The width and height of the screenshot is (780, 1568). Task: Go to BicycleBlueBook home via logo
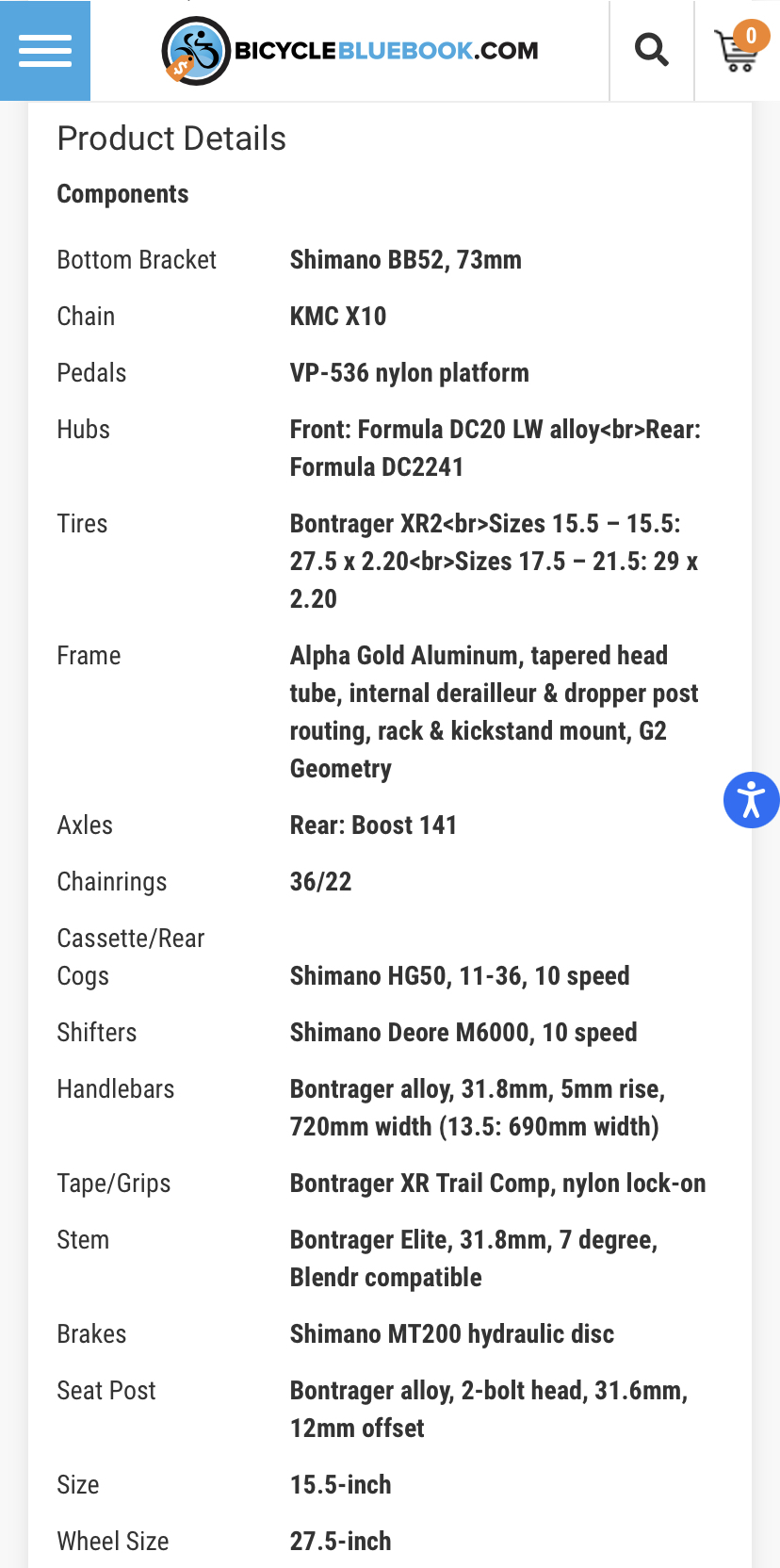click(350, 51)
